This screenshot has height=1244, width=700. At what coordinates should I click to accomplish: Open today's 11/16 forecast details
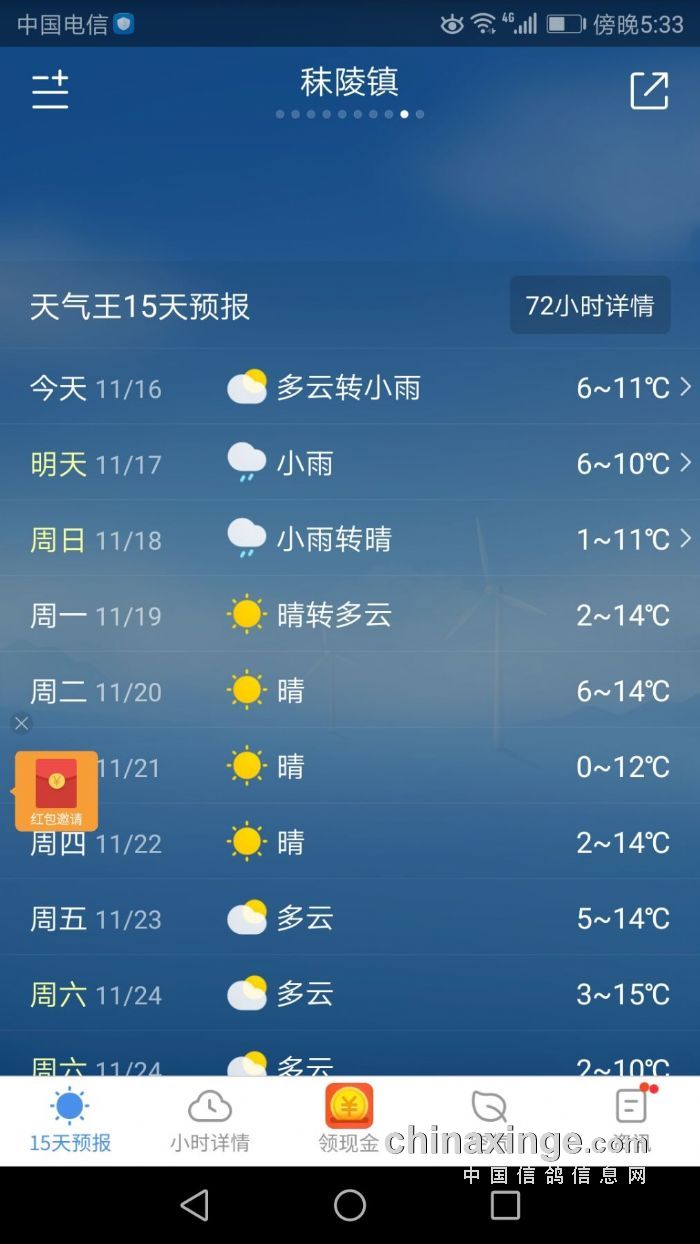click(x=350, y=388)
